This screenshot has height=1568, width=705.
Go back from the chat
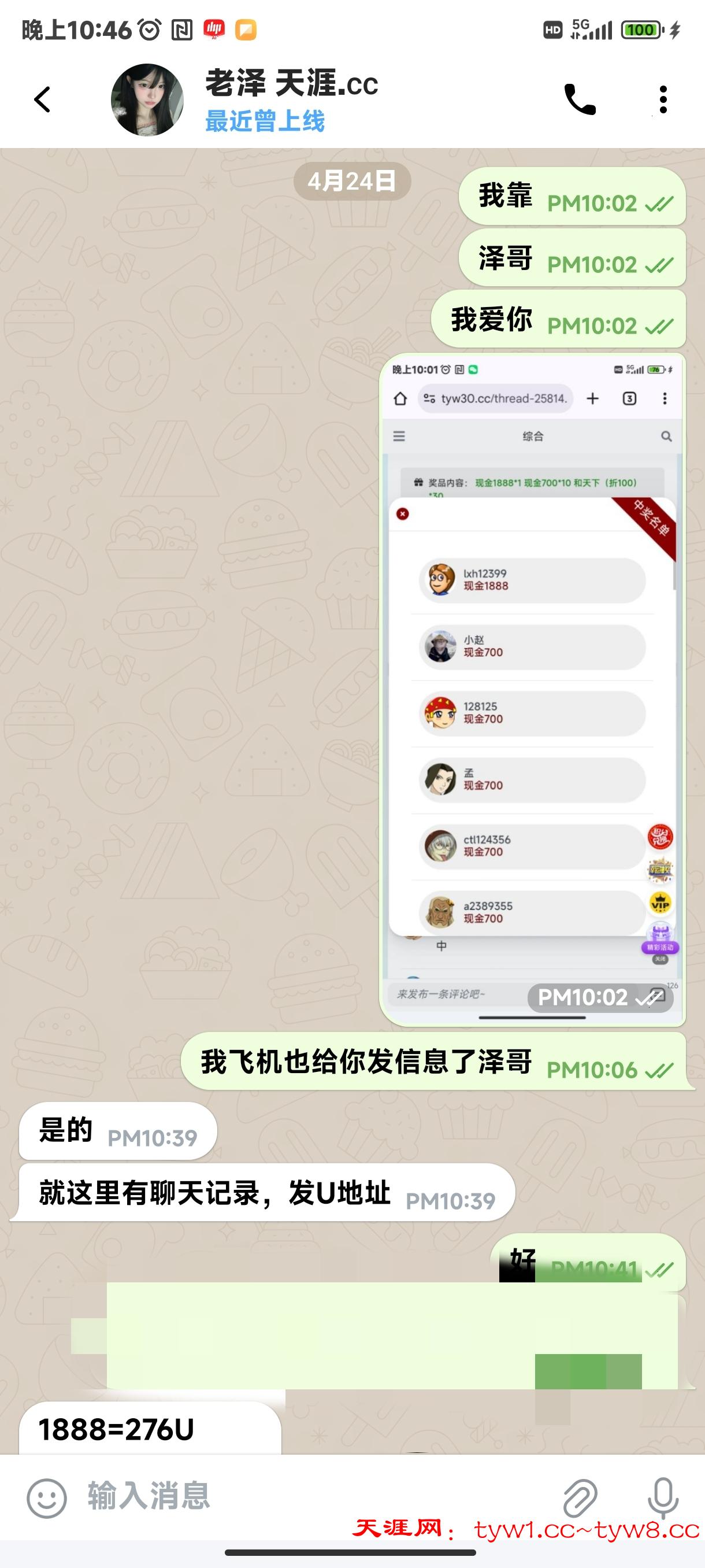click(42, 99)
